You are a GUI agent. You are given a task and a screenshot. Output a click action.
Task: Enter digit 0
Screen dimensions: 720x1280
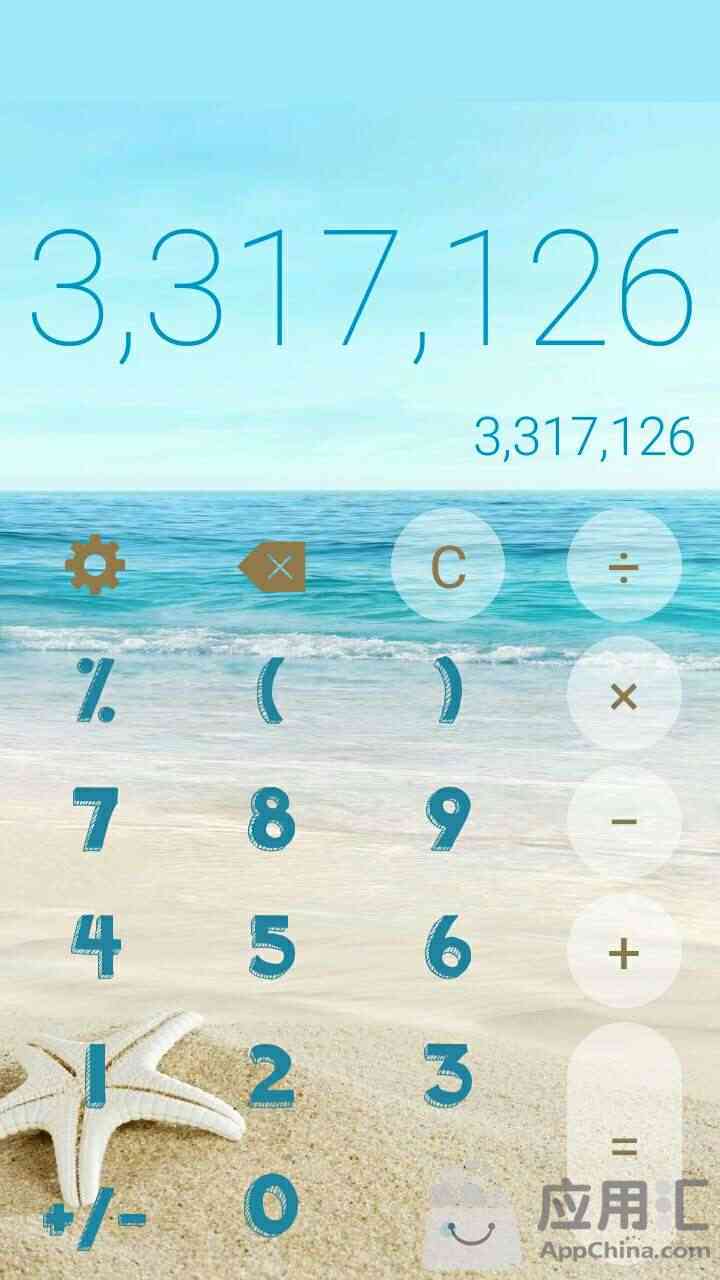pos(272,1205)
